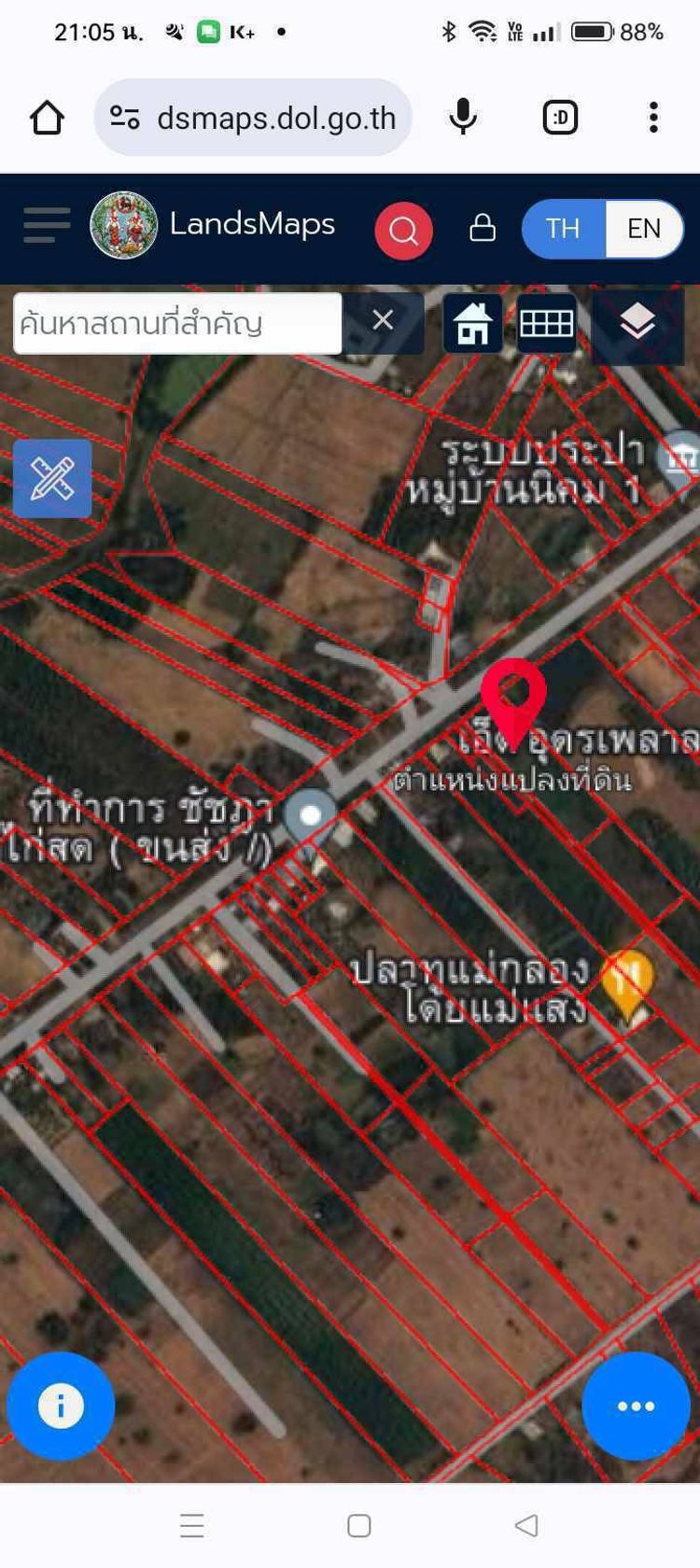
Task: Open the browser overflow menu
Action: pyautogui.click(x=653, y=118)
